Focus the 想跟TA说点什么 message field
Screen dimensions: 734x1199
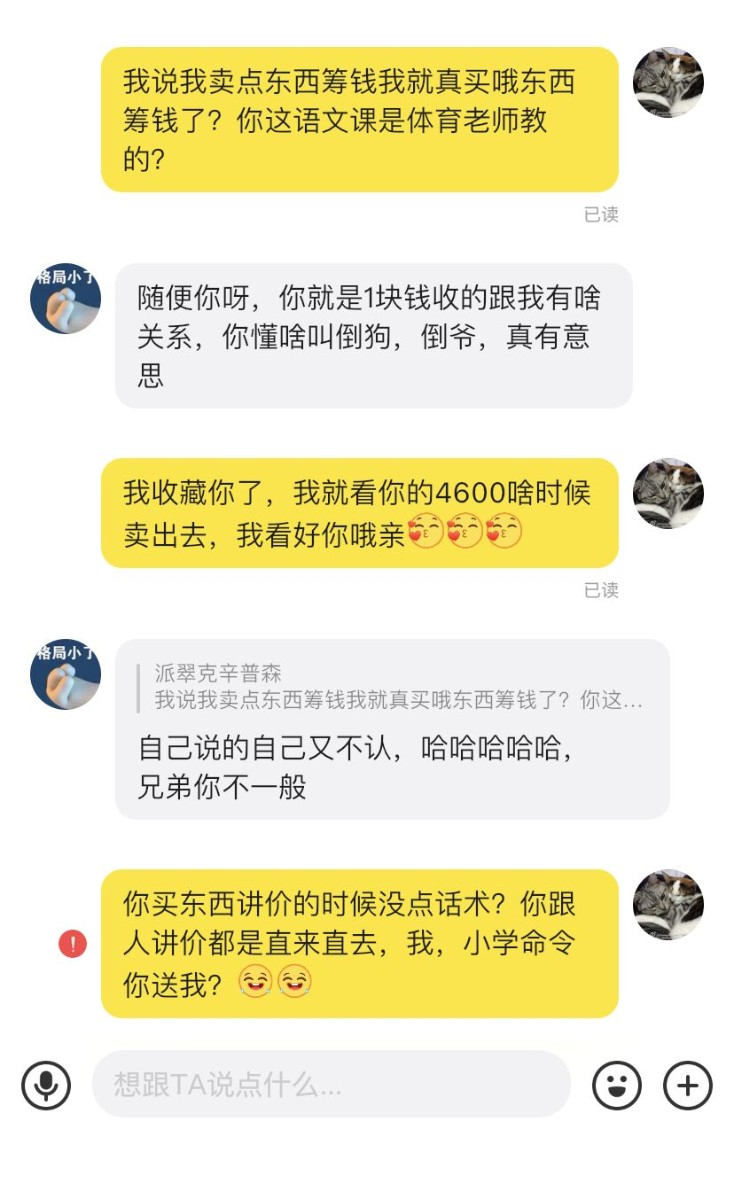point(331,1084)
